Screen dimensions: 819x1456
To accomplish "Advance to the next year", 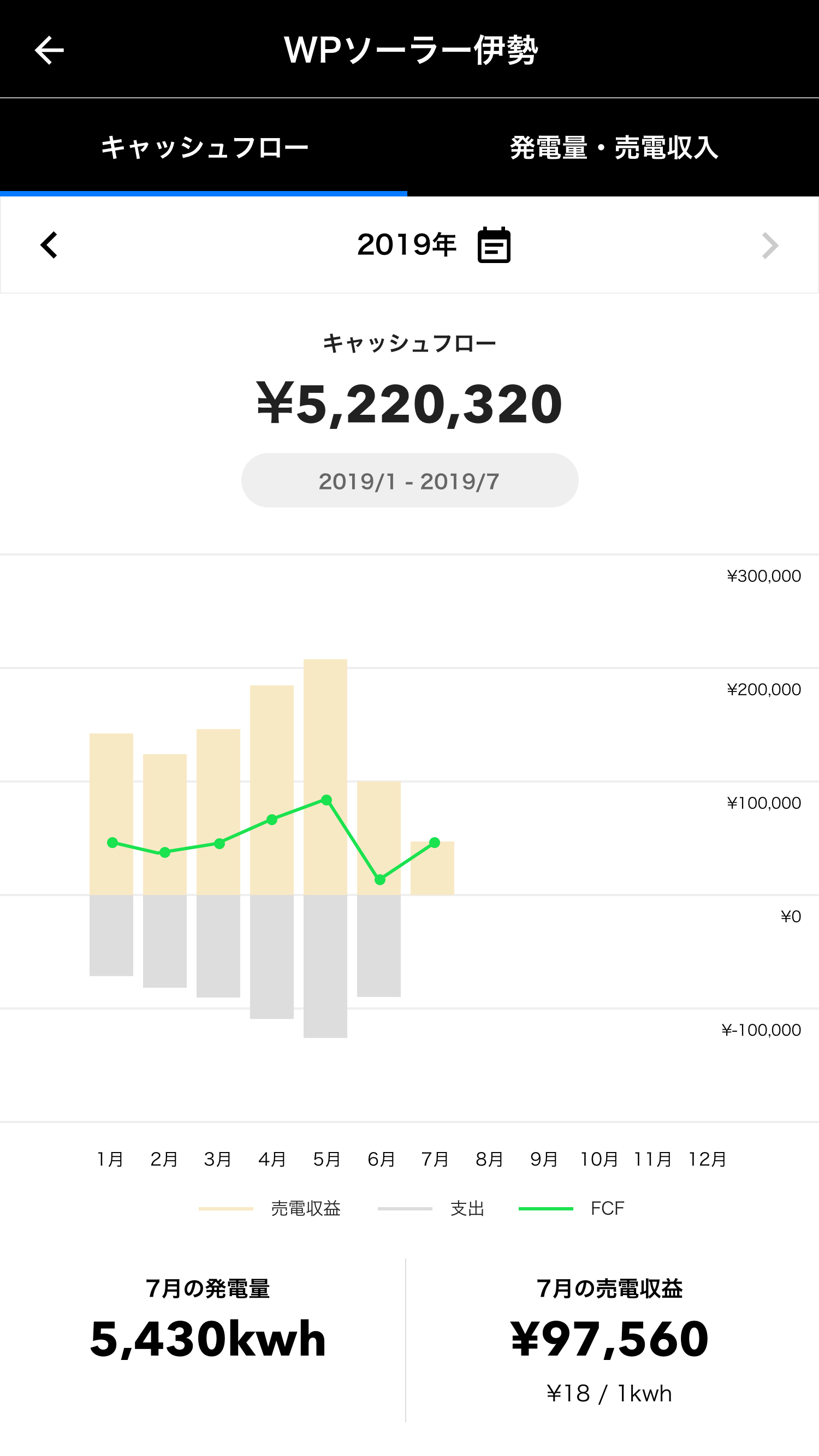I will [770, 246].
